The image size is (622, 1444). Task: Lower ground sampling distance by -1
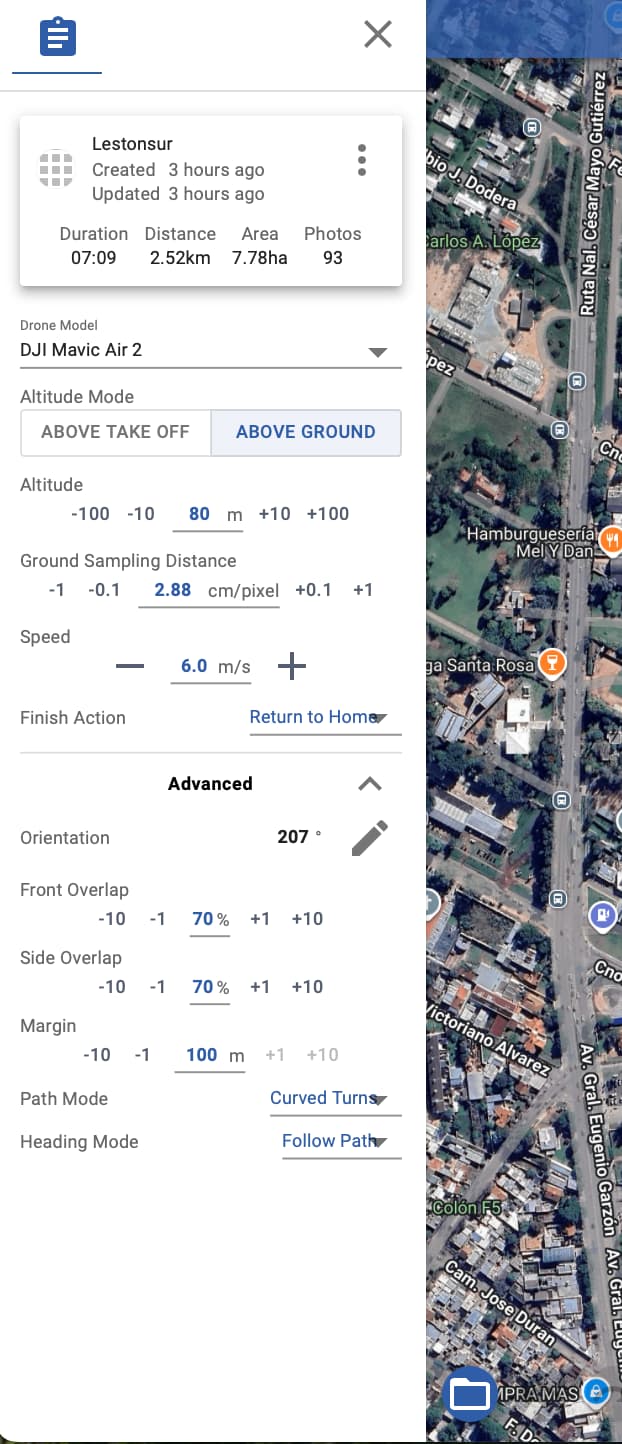pyautogui.click(x=57, y=590)
